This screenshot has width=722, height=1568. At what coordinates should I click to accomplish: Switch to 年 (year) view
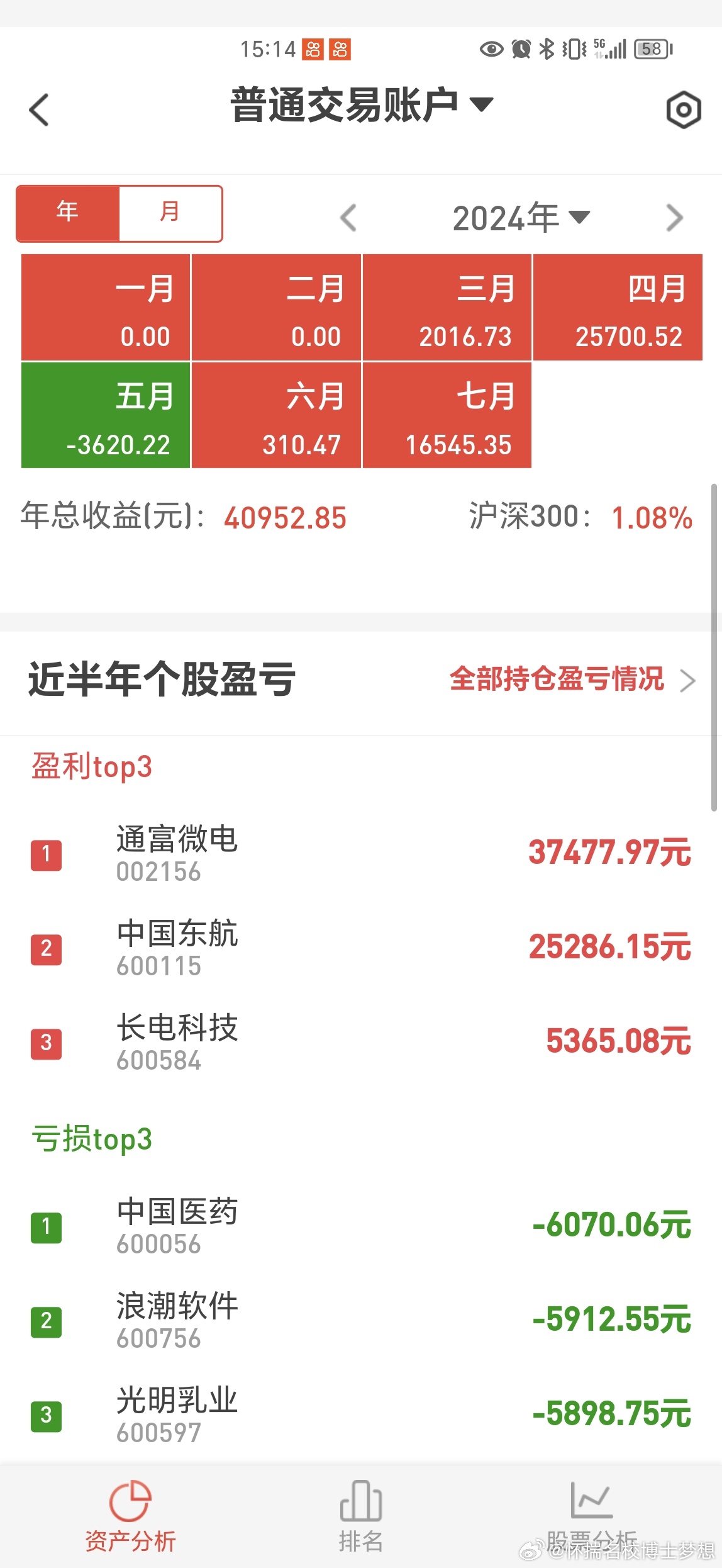tap(67, 212)
